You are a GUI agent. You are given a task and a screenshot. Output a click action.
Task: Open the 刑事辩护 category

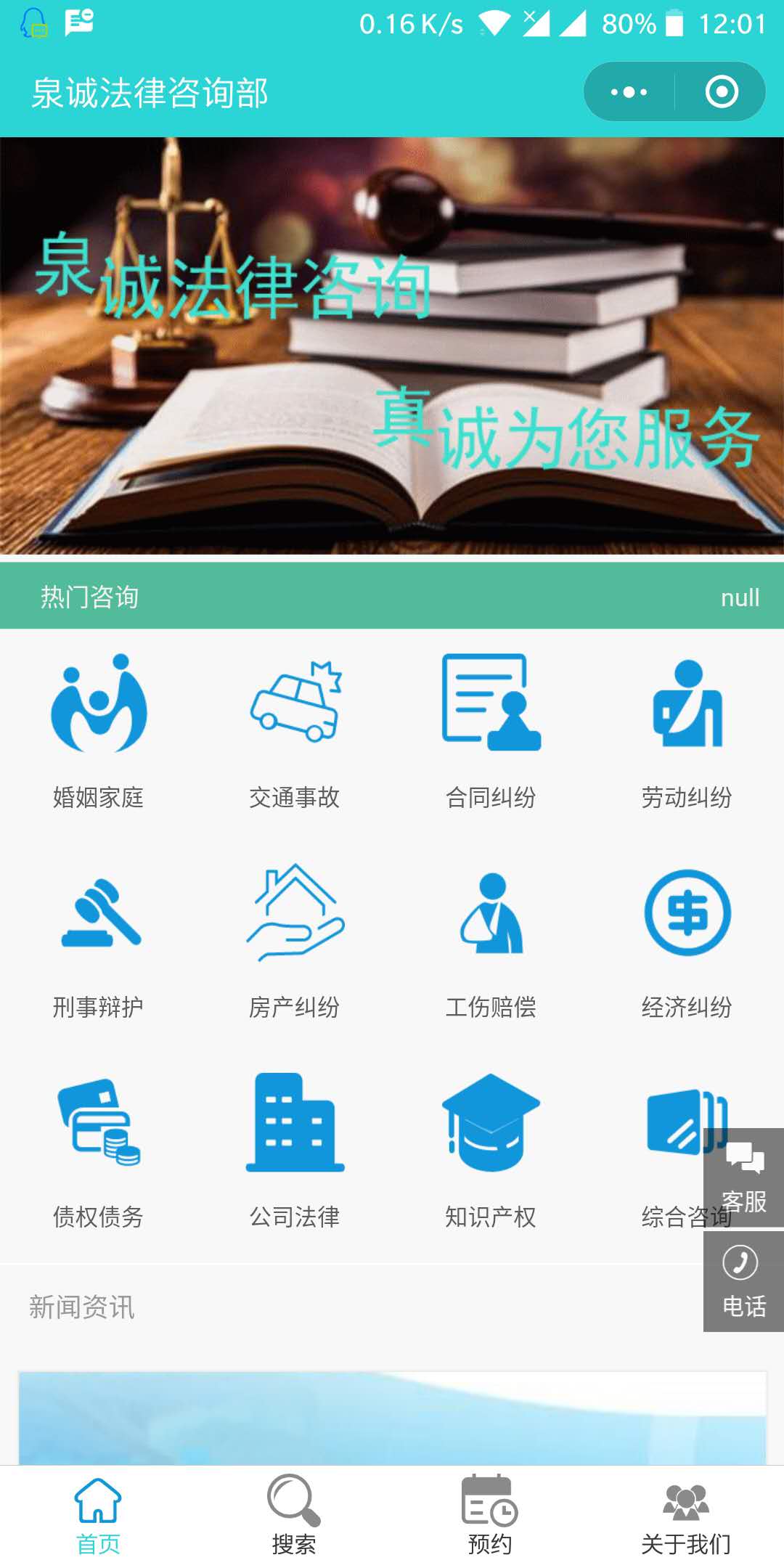point(99,942)
